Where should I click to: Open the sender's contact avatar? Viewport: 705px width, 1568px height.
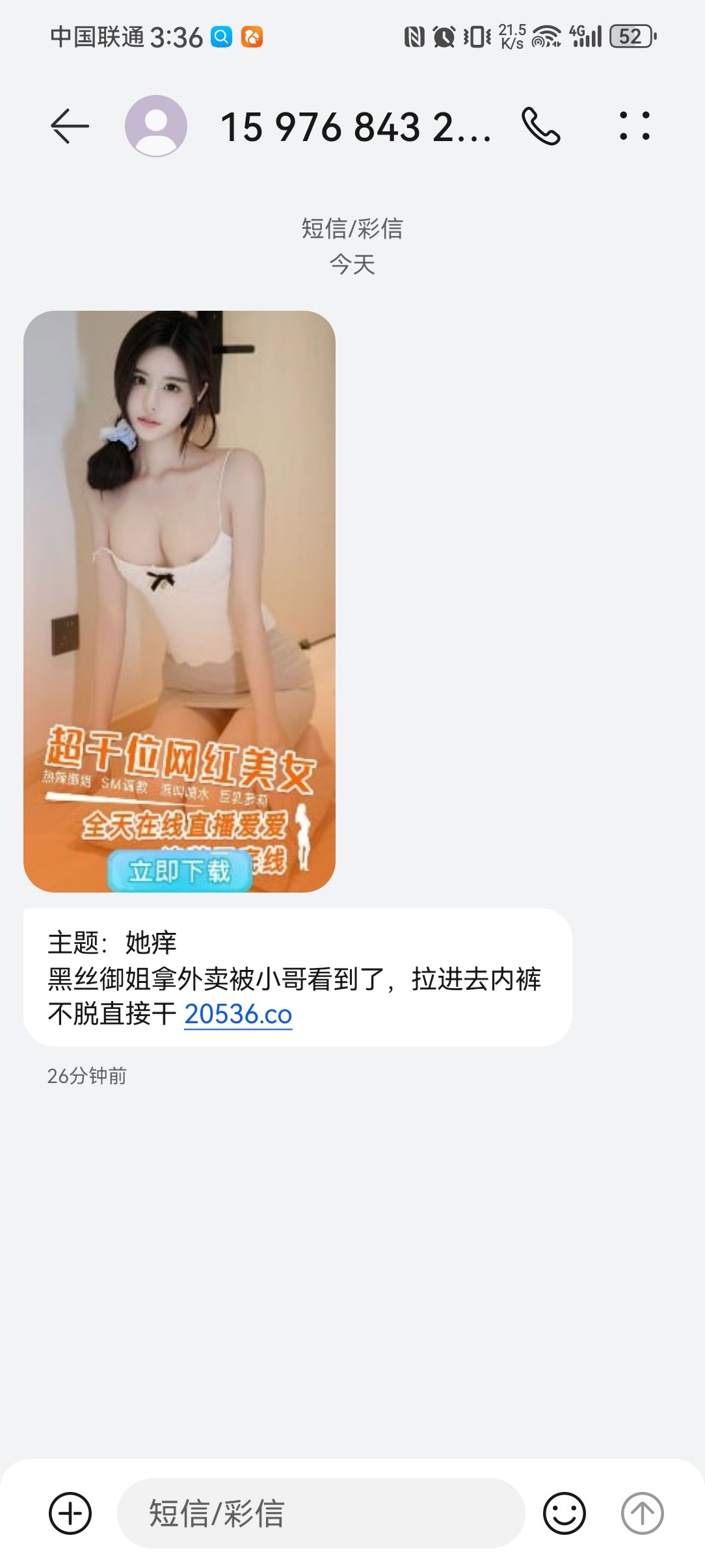[156, 125]
